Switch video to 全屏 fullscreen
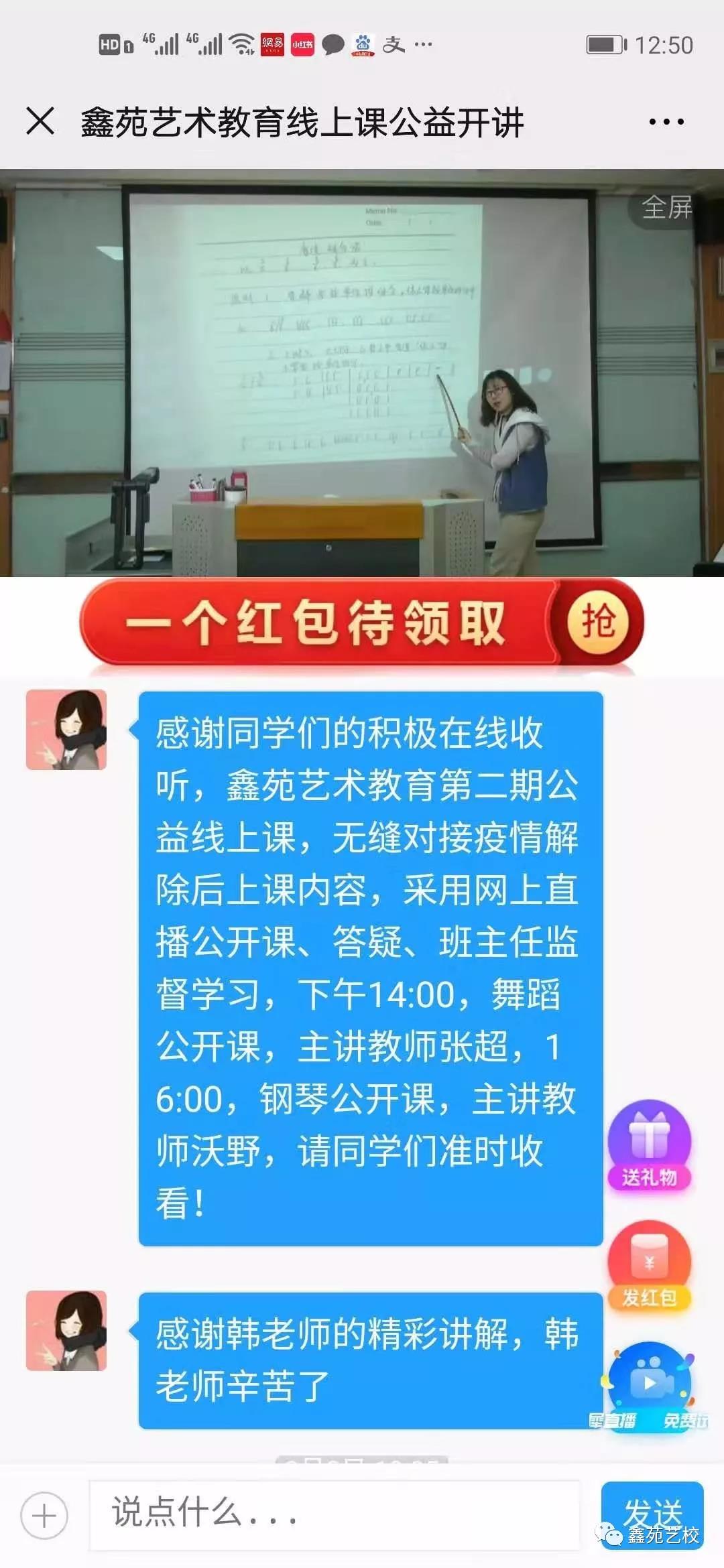The image size is (724, 1568). coord(666,207)
